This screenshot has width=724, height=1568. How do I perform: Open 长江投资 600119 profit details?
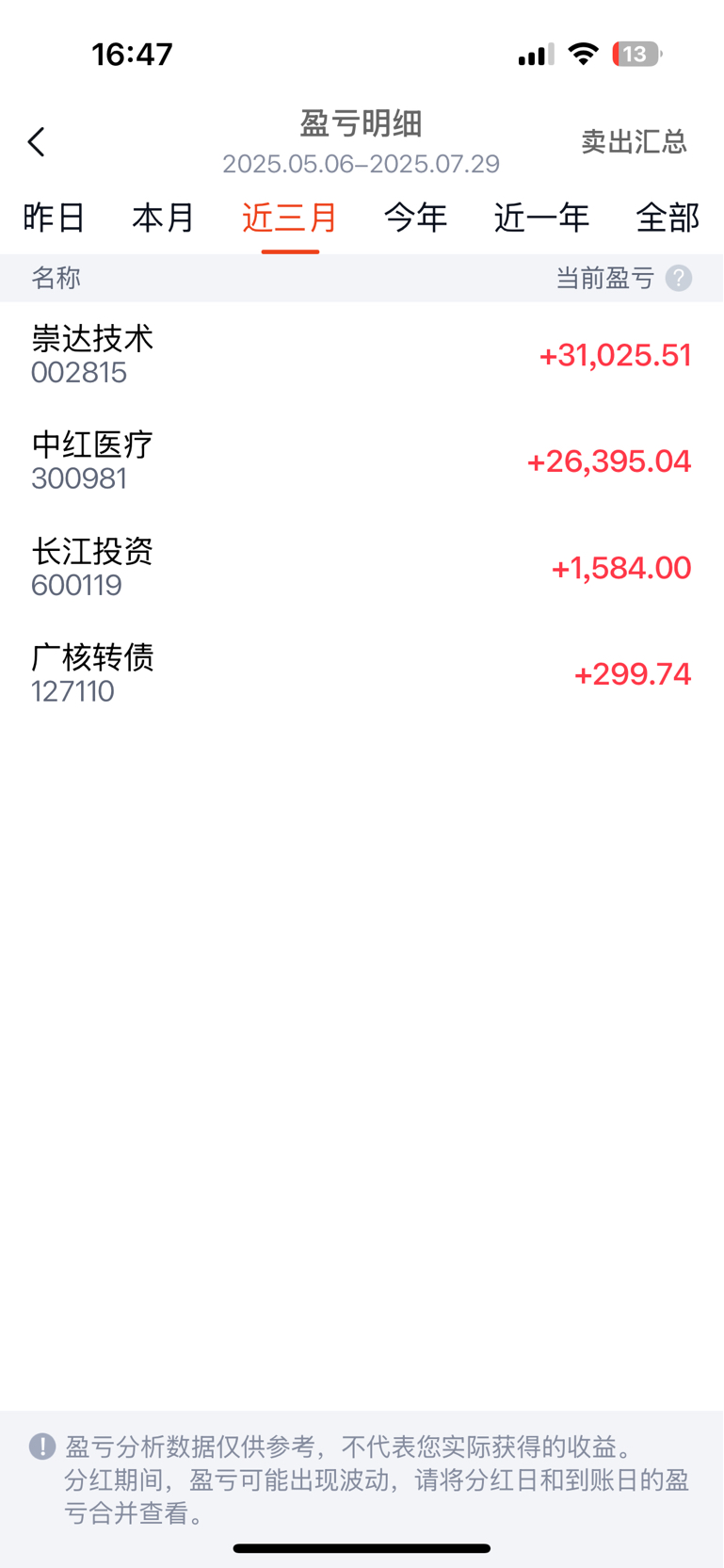coord(362,568)
